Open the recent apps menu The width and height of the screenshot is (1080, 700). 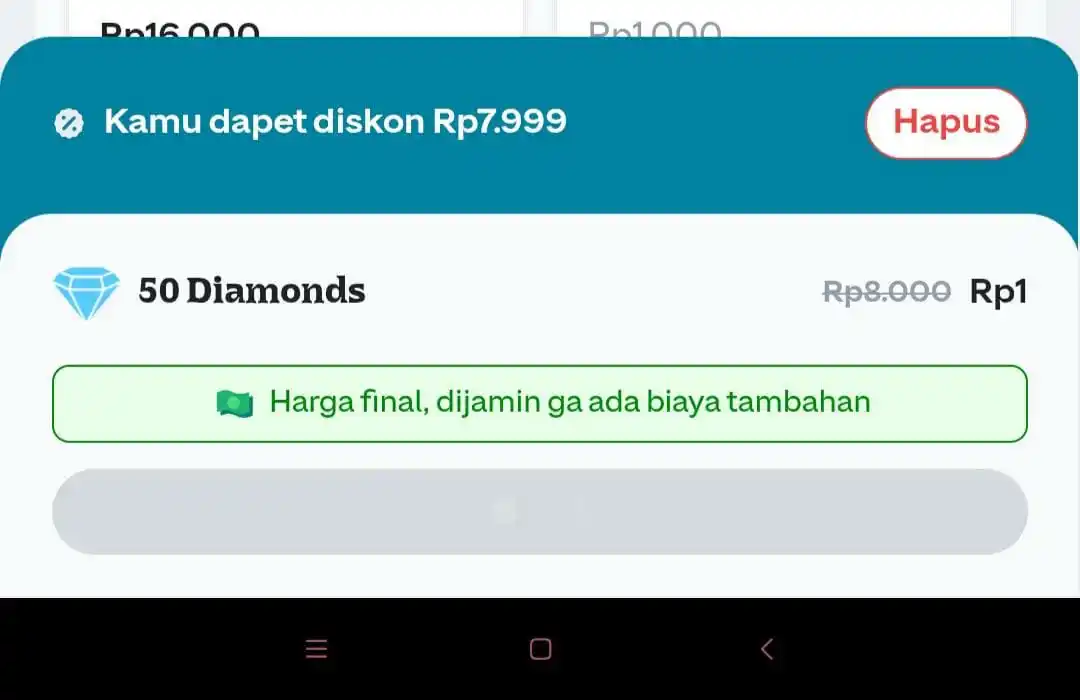point(316,649)
